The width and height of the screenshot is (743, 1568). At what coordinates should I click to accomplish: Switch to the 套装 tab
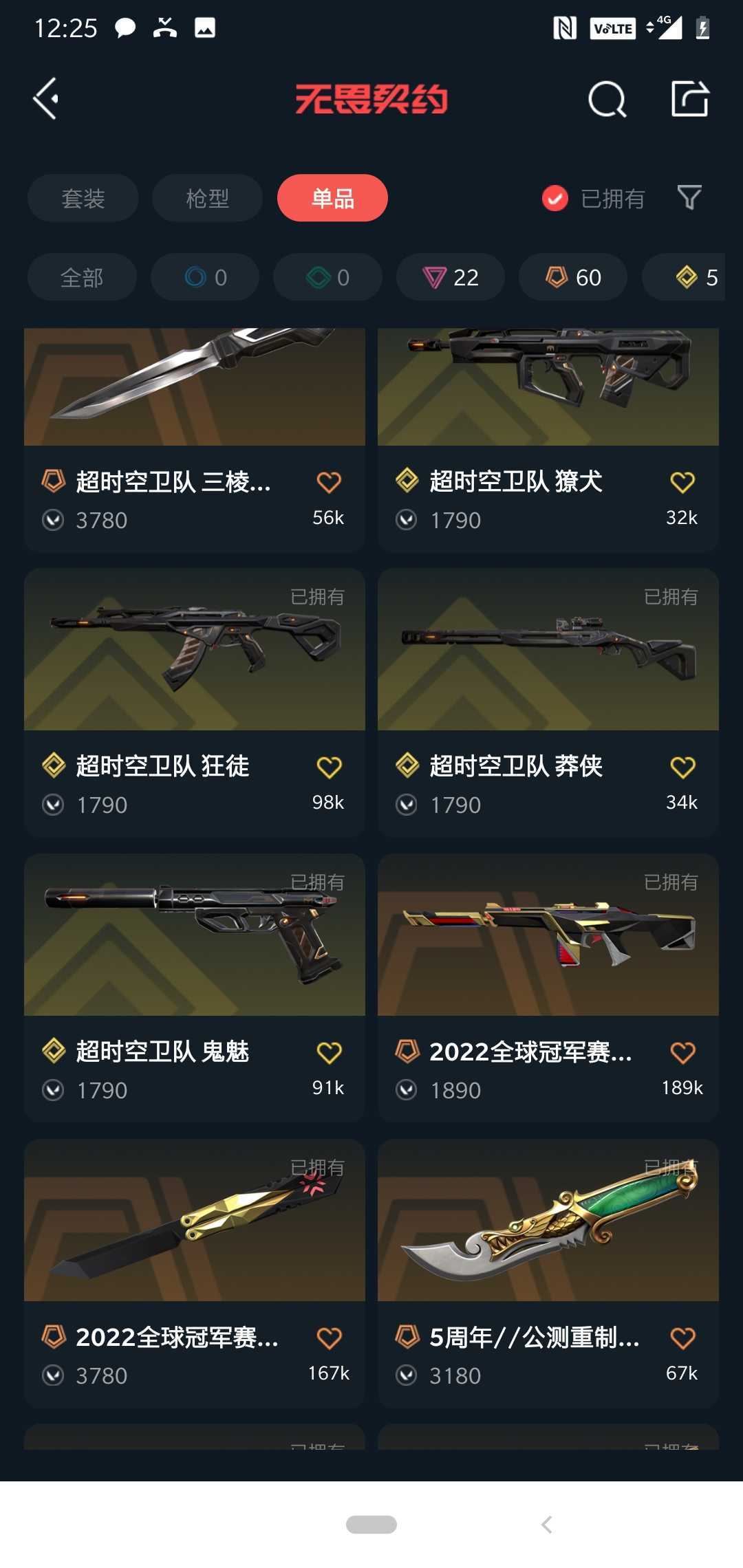click(83, 198)
